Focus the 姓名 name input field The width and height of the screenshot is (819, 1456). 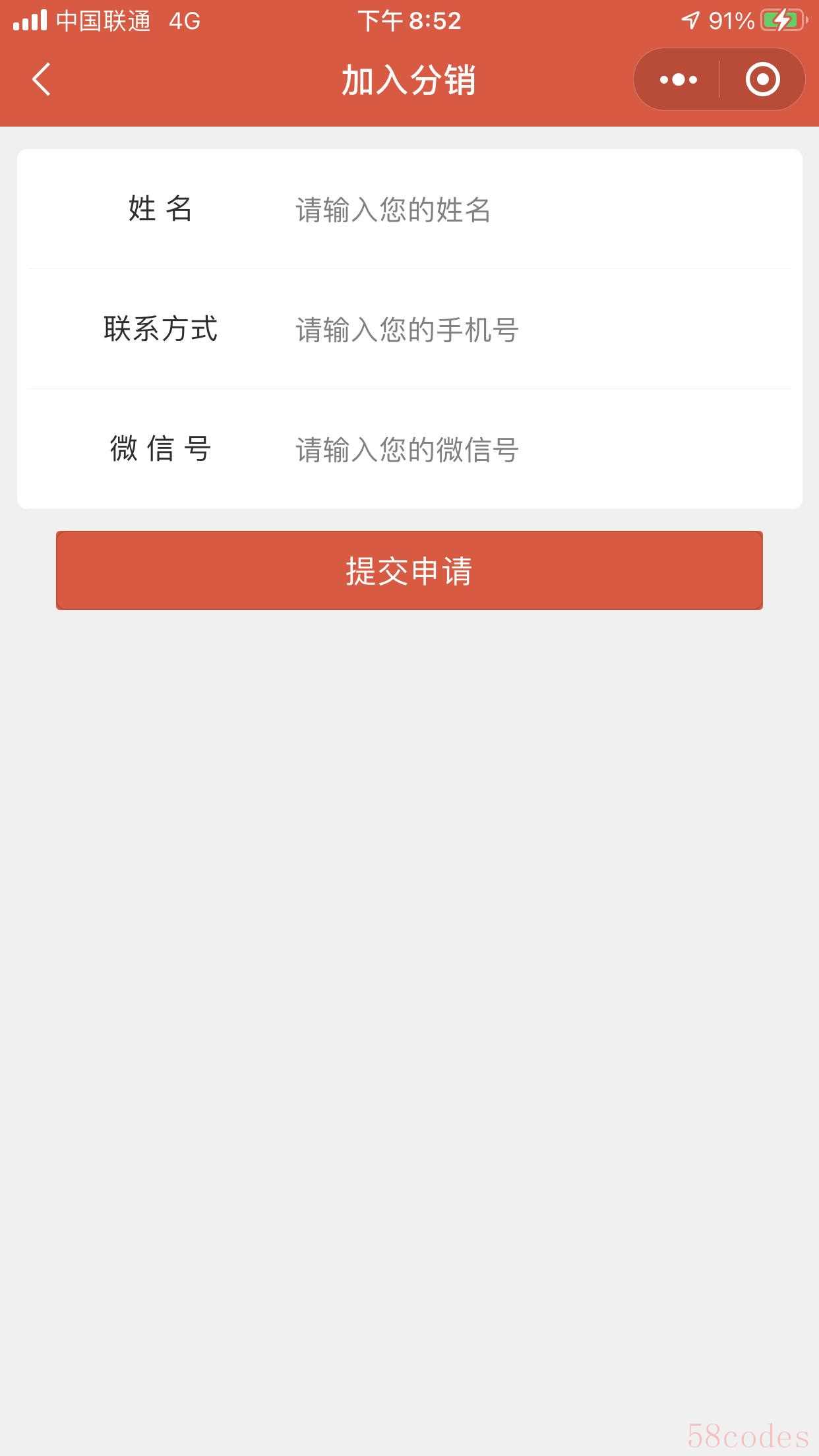click(541, 210)
